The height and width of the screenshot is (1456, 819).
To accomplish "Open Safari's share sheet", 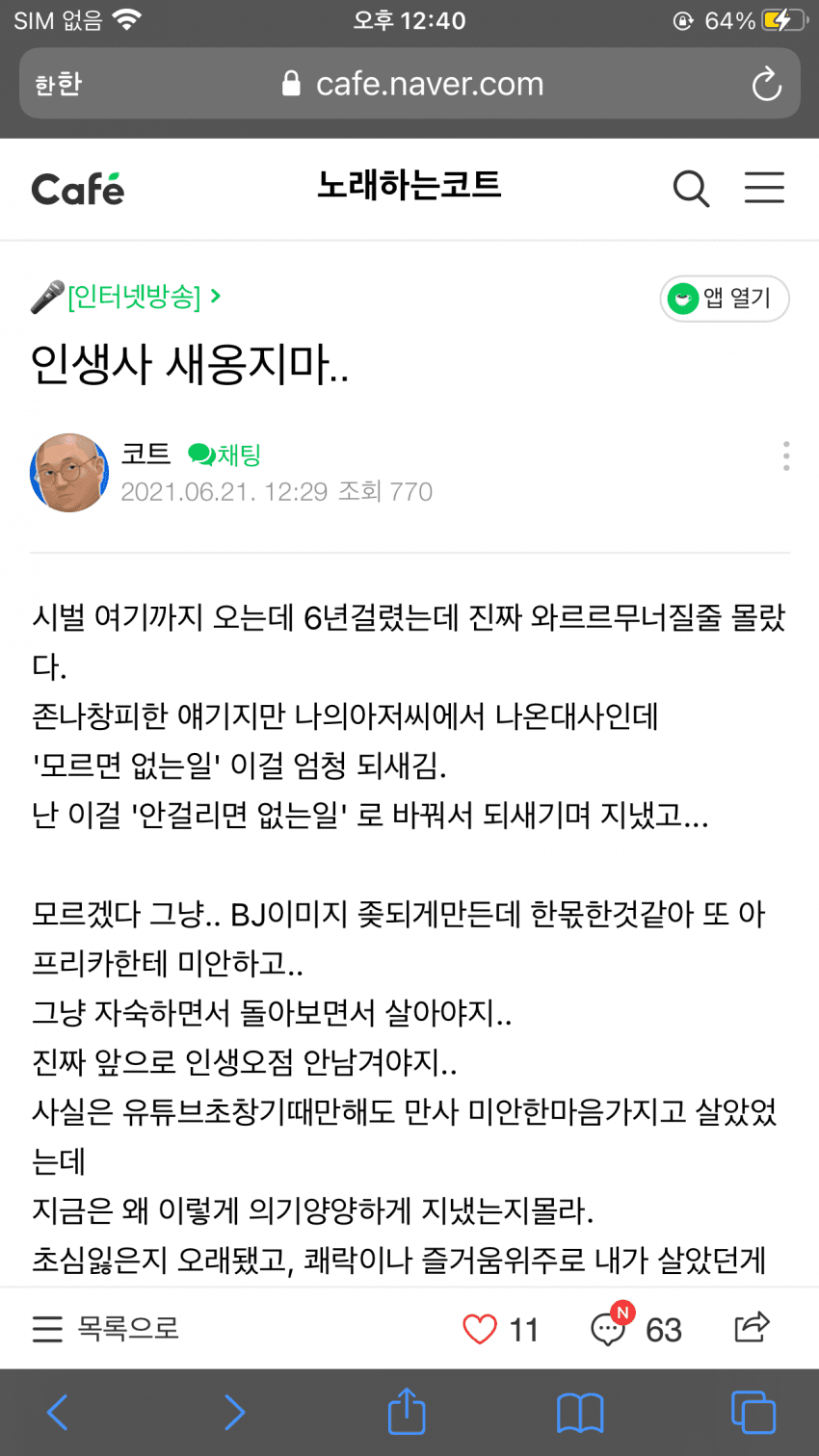I will (407, 1411).
